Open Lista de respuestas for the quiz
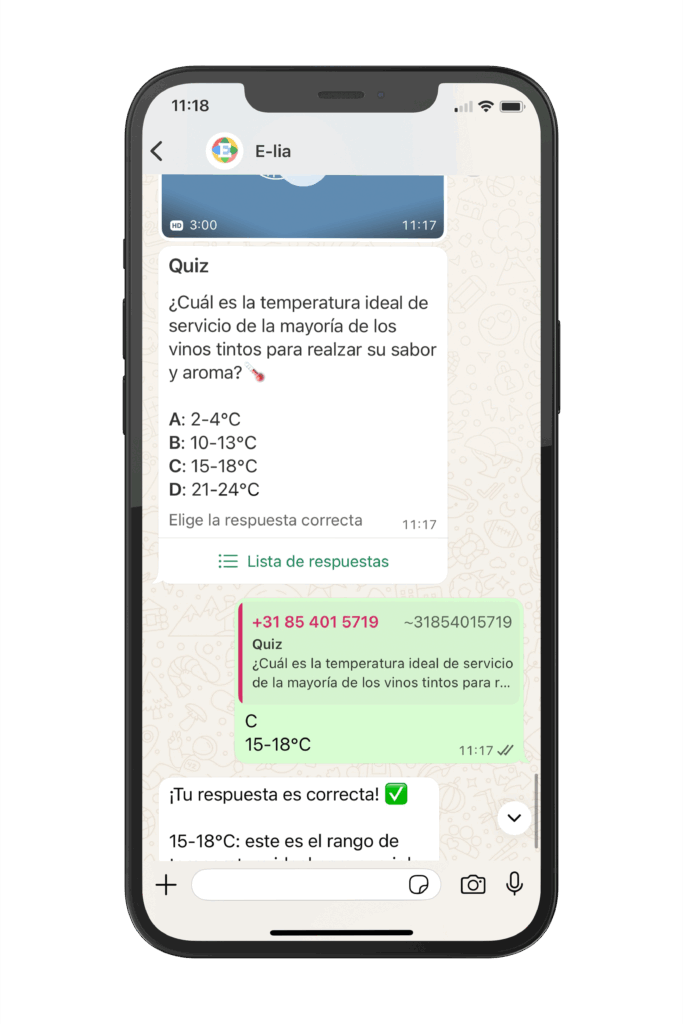 [x=303, y=562]
